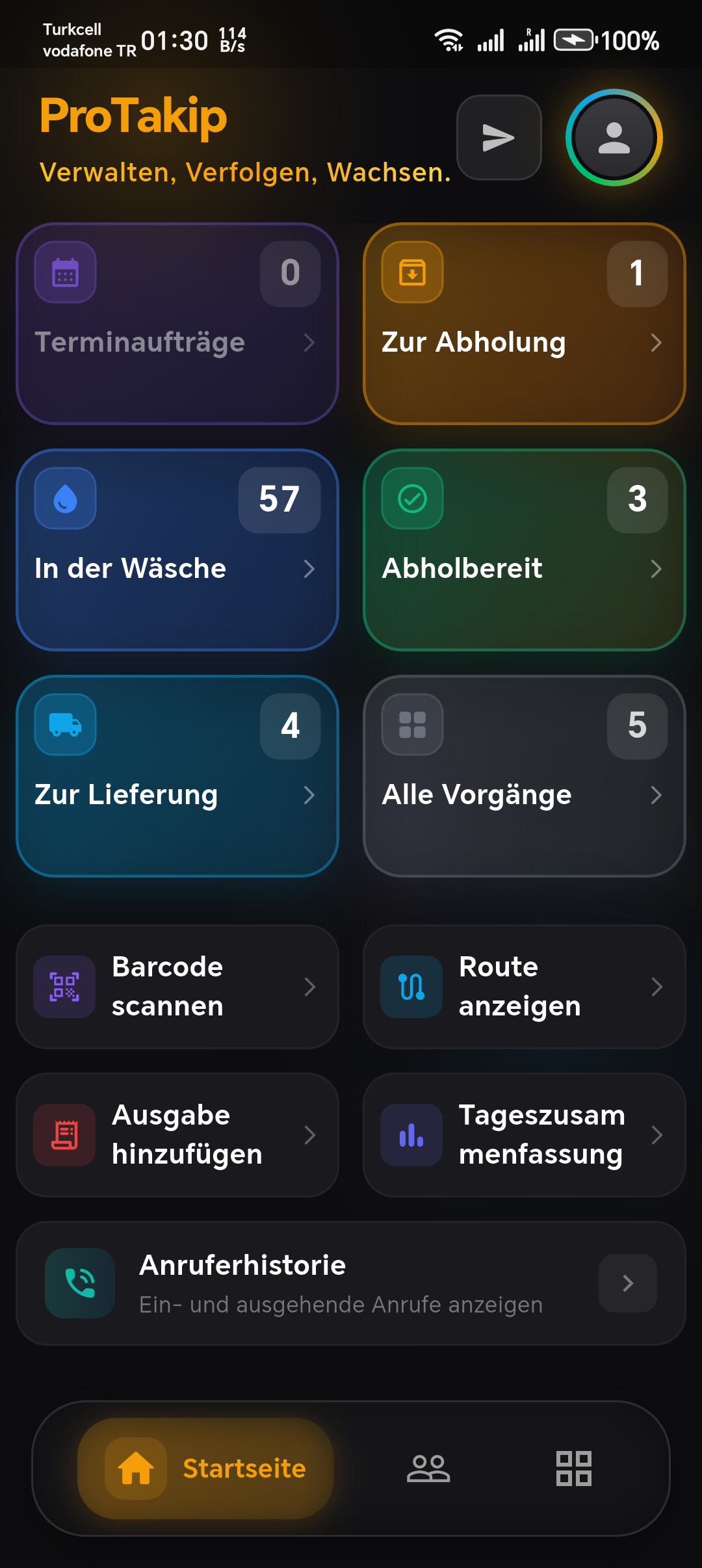Tap the counter badge showing 57 orders

[279, 500]
